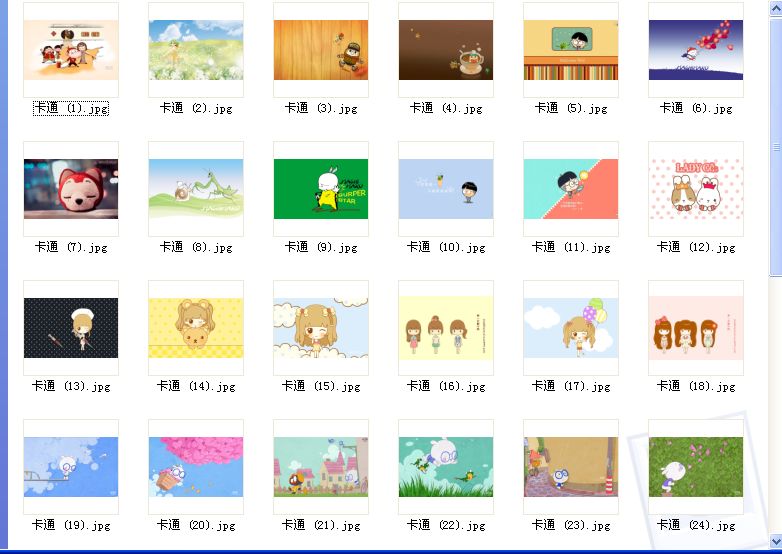Open the 卡通 (12).jpg thumbnail
782x554 pixels.
(x=695, y=189)
